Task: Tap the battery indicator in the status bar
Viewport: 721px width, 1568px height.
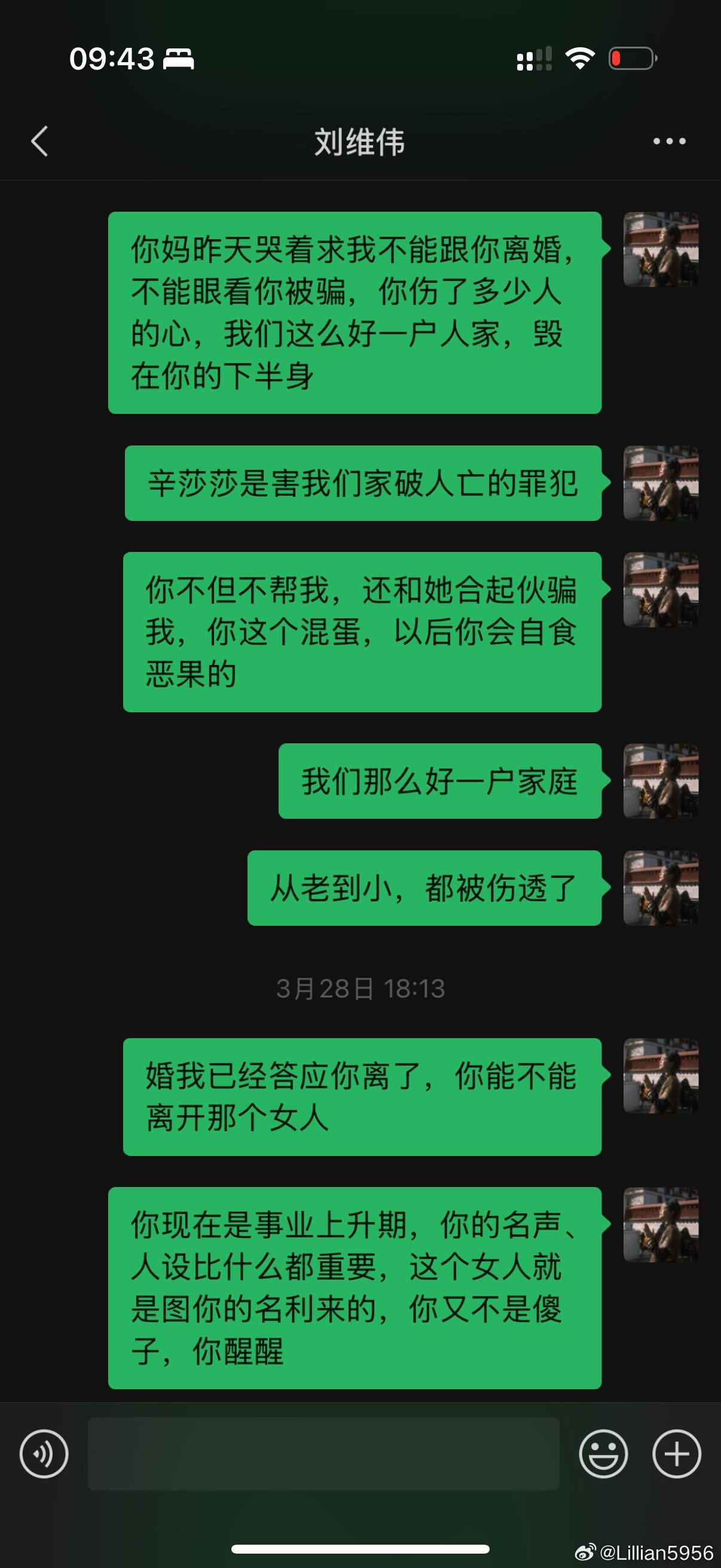Action: coord(633,59)
